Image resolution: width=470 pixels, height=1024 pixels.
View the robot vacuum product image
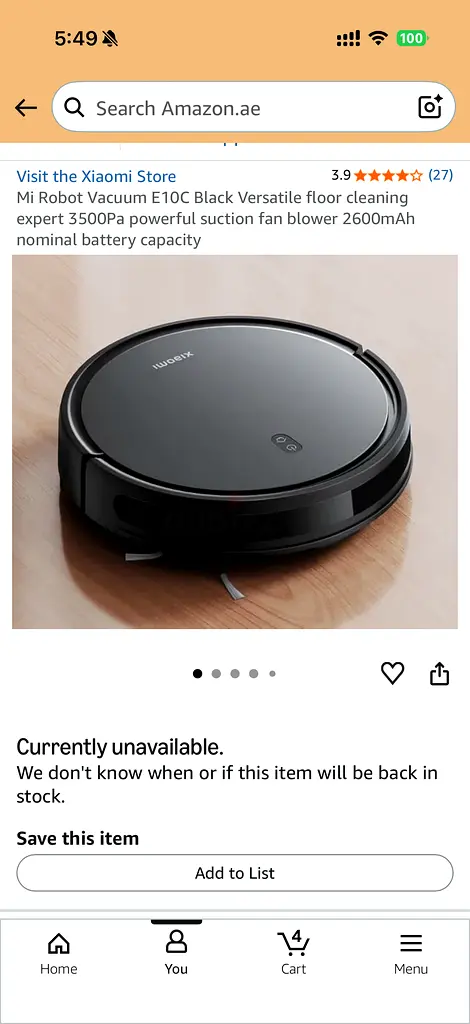pos(235,442)
